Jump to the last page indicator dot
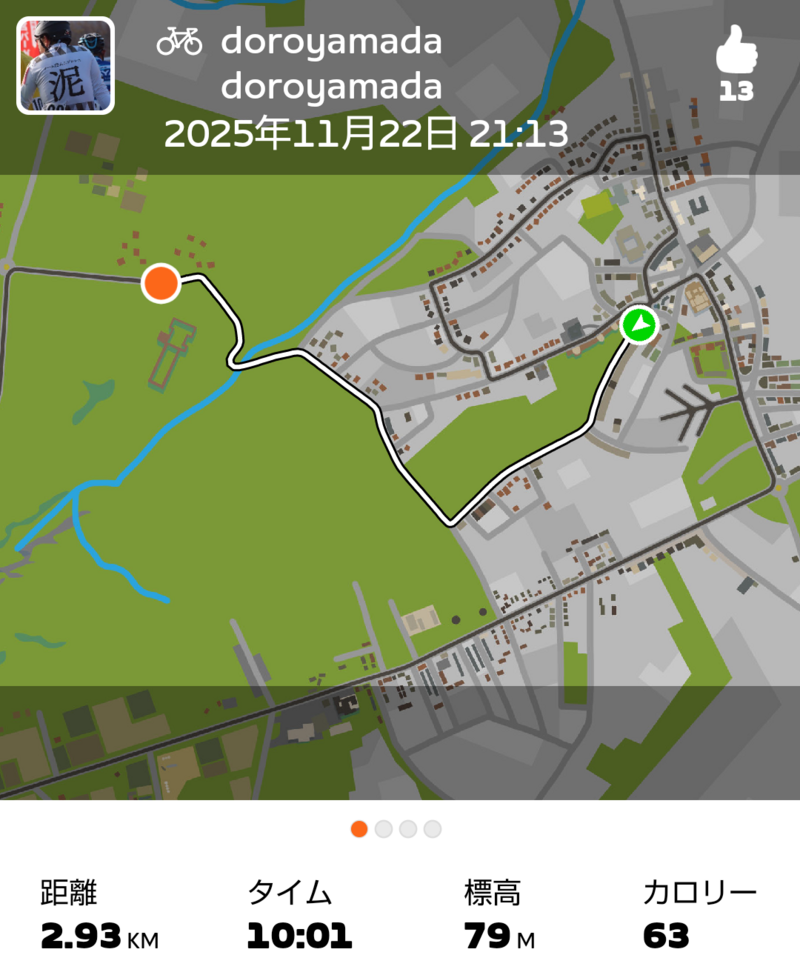 432,829
